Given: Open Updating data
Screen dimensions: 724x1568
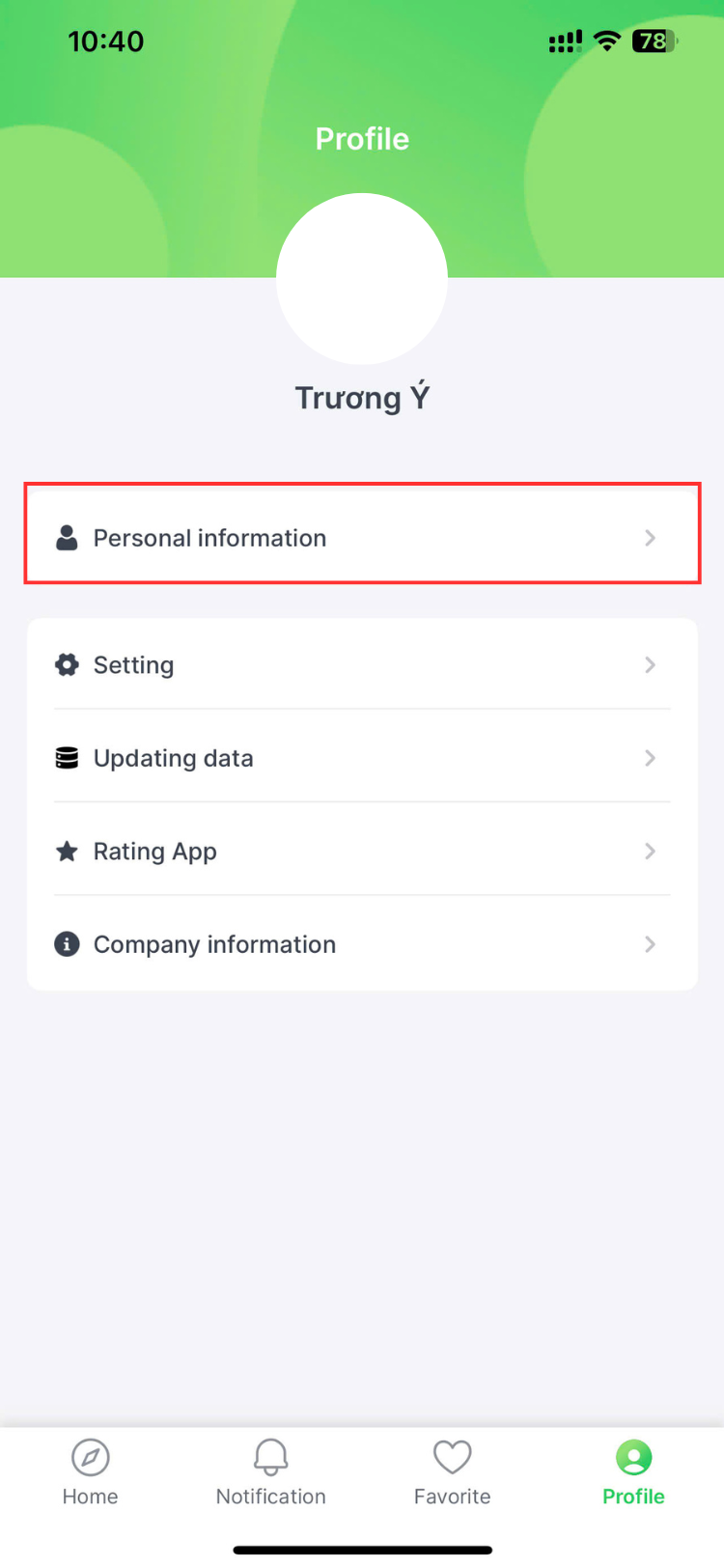Looking at the screenshot, I should coord(362,758).
